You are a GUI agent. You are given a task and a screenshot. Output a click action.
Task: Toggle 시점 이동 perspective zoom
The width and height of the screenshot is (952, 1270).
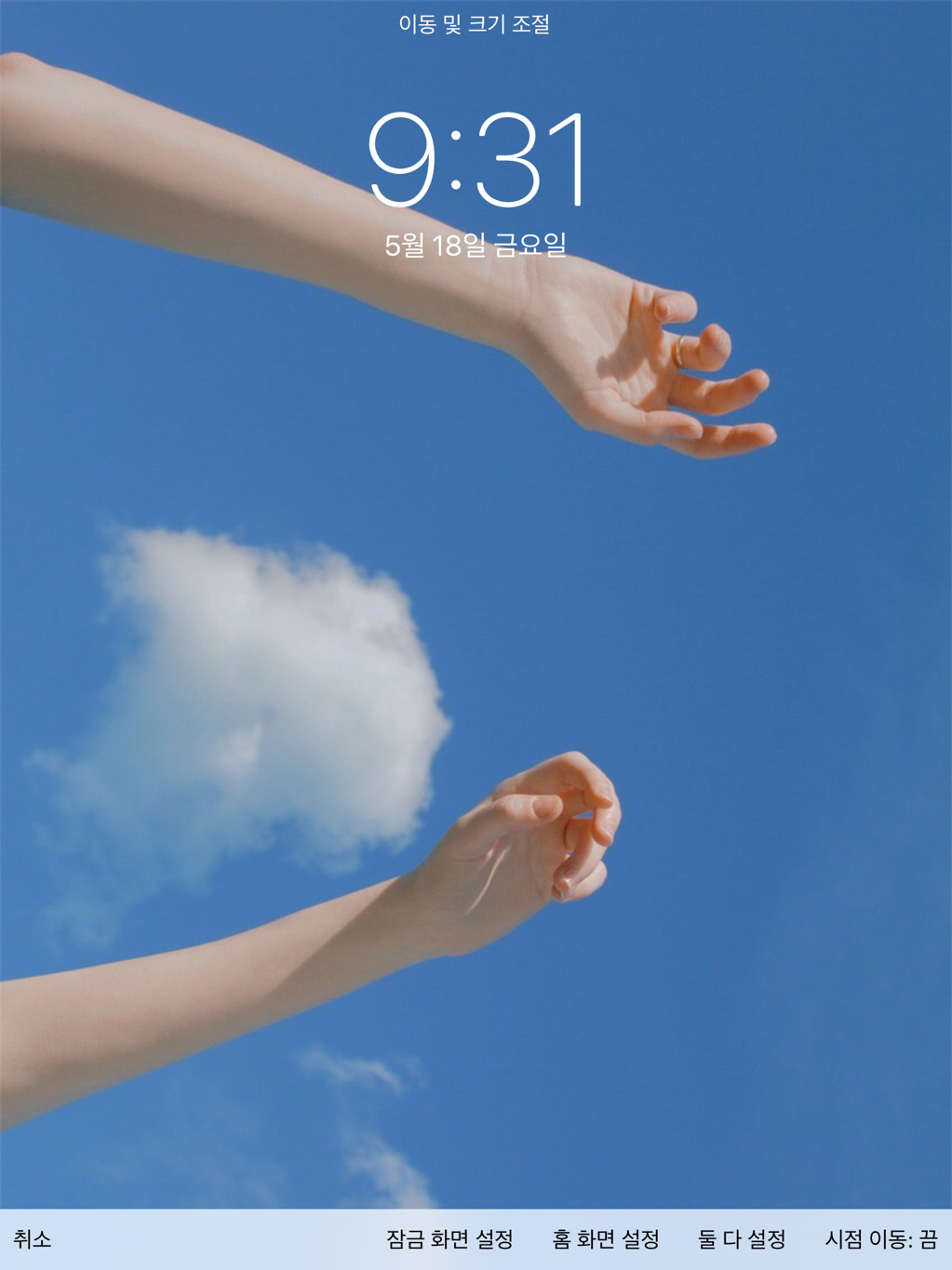pyautogui.click(x=880, y=1239)
